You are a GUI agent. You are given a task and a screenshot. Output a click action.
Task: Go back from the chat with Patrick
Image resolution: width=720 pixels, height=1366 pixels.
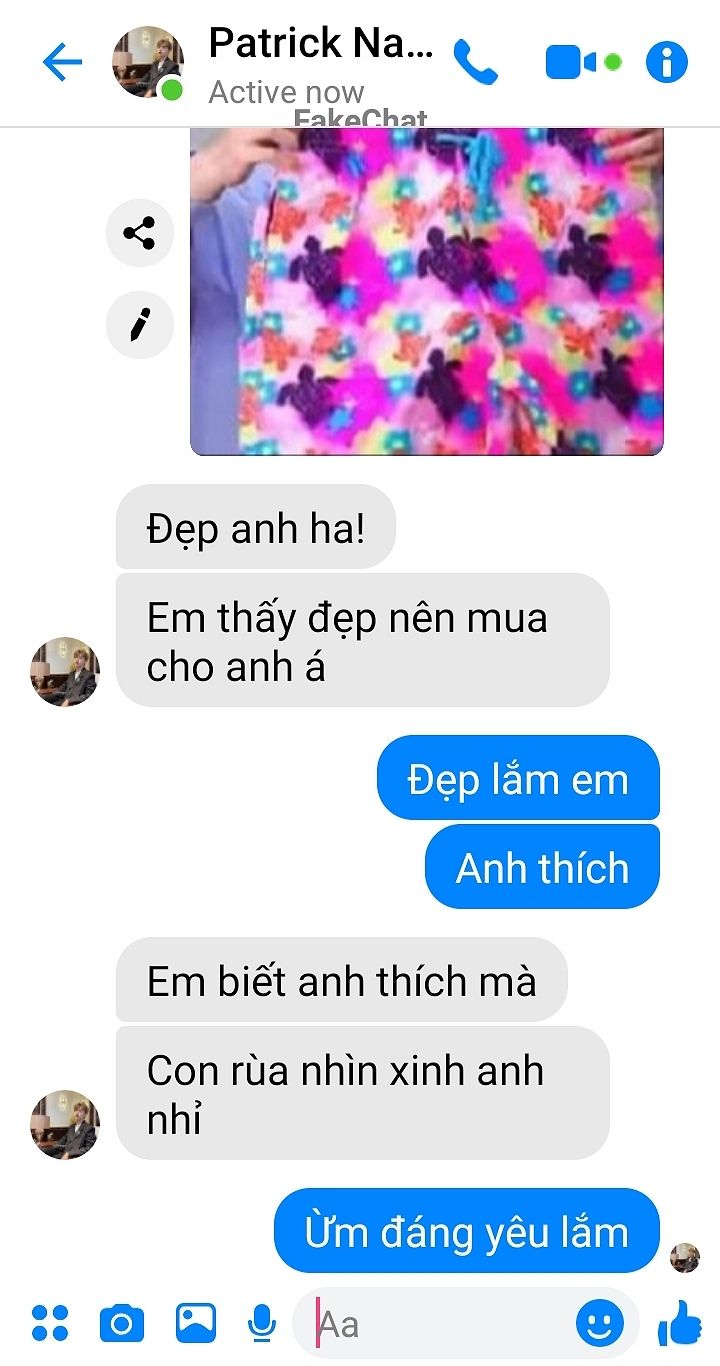(x=62, y=63)
